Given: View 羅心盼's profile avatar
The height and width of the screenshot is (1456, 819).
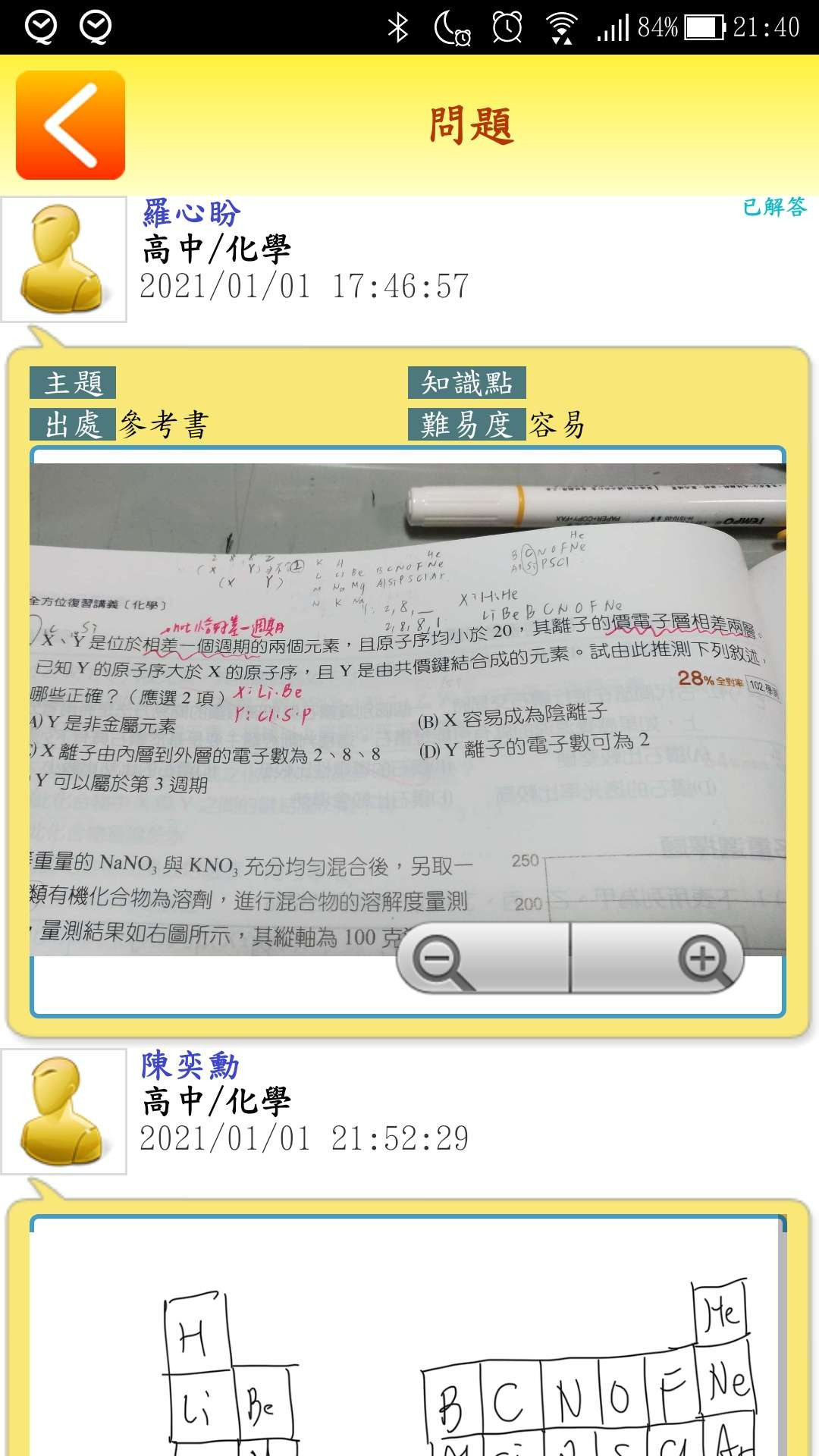Looking at the screenshot, I should coord(64,259).
